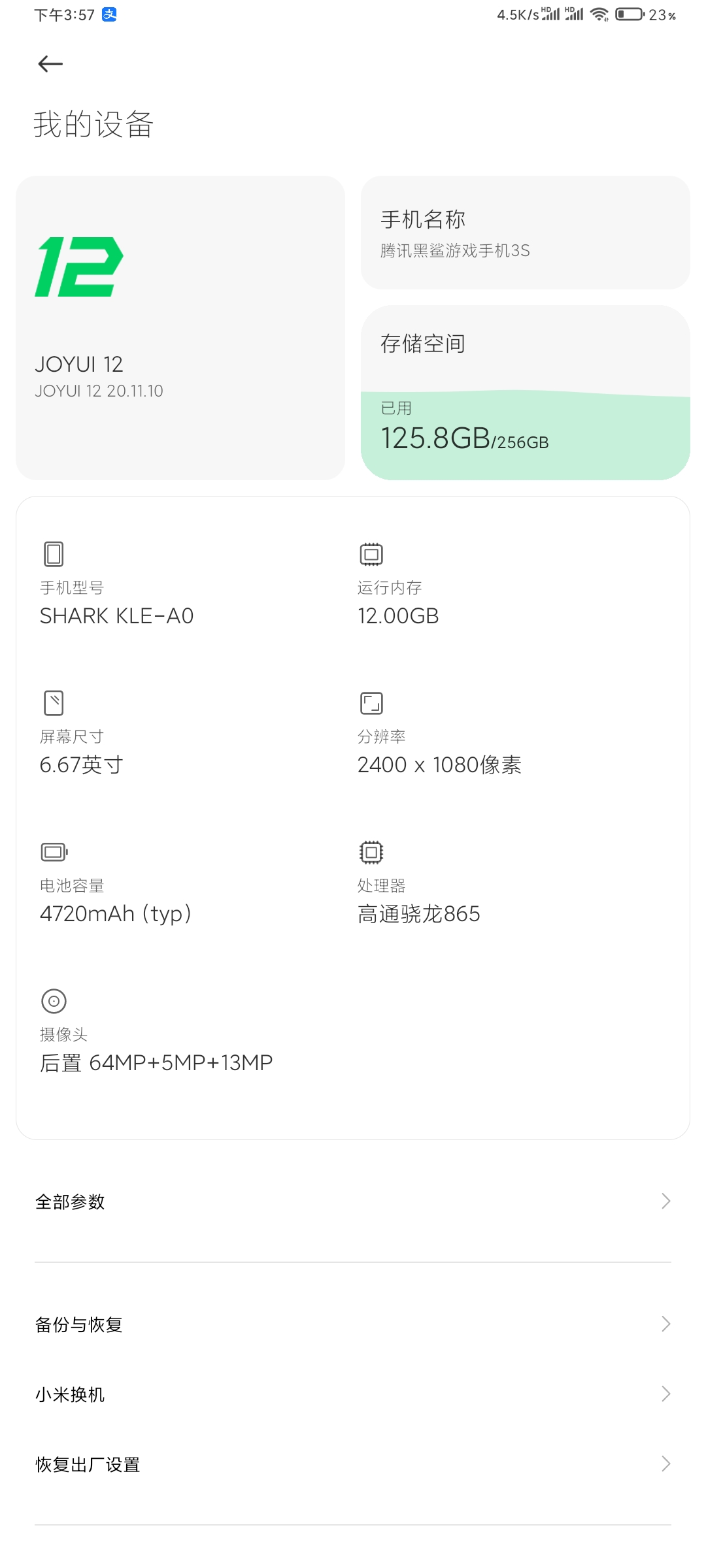Select 小米换机 row

click(353, 1394)
